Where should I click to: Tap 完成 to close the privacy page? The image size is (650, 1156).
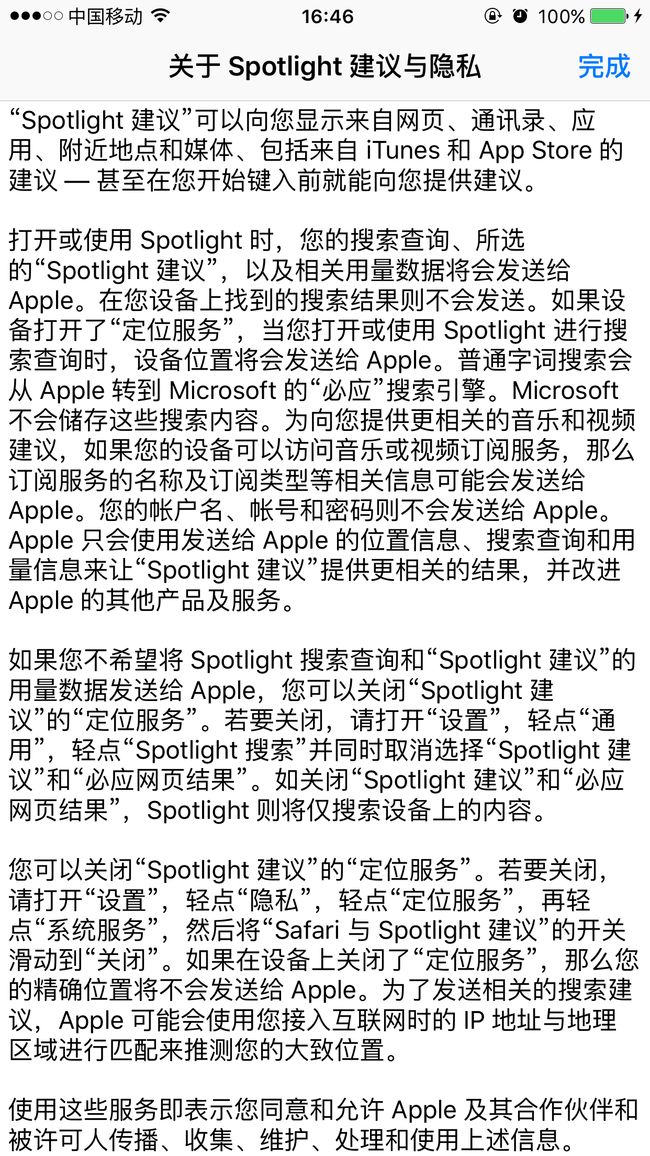coord(604,66)
